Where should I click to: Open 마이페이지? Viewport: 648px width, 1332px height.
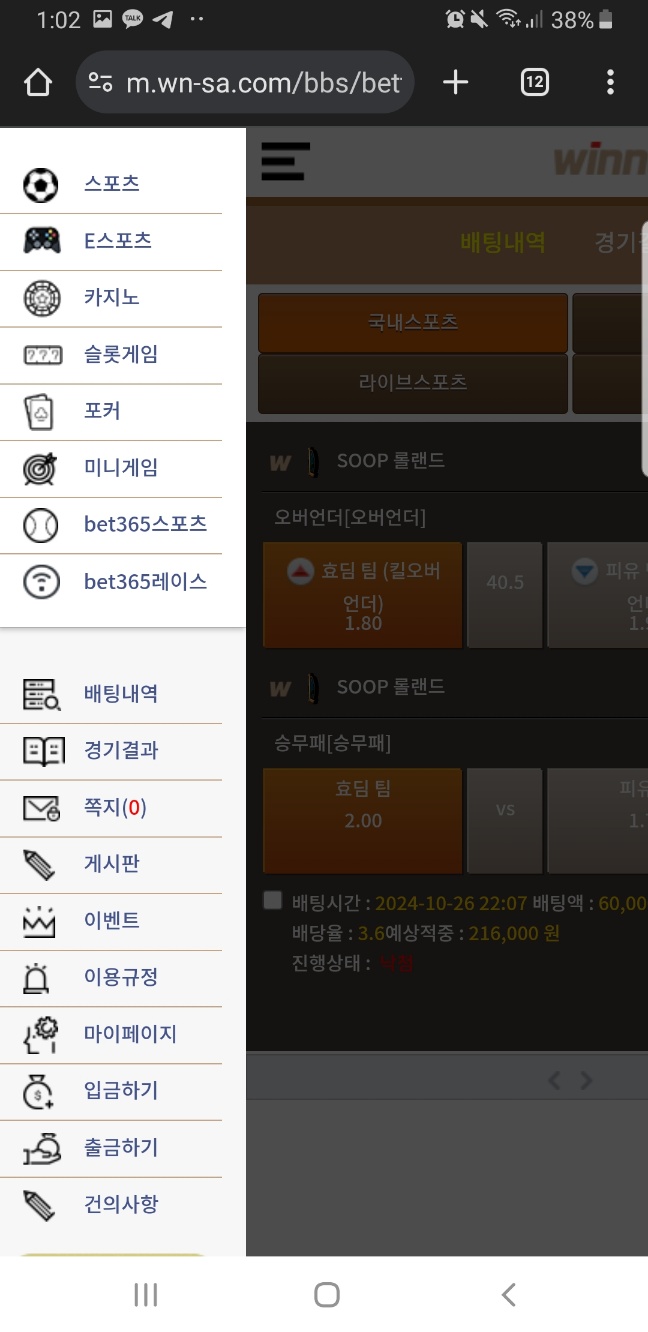coord(130,1034)
